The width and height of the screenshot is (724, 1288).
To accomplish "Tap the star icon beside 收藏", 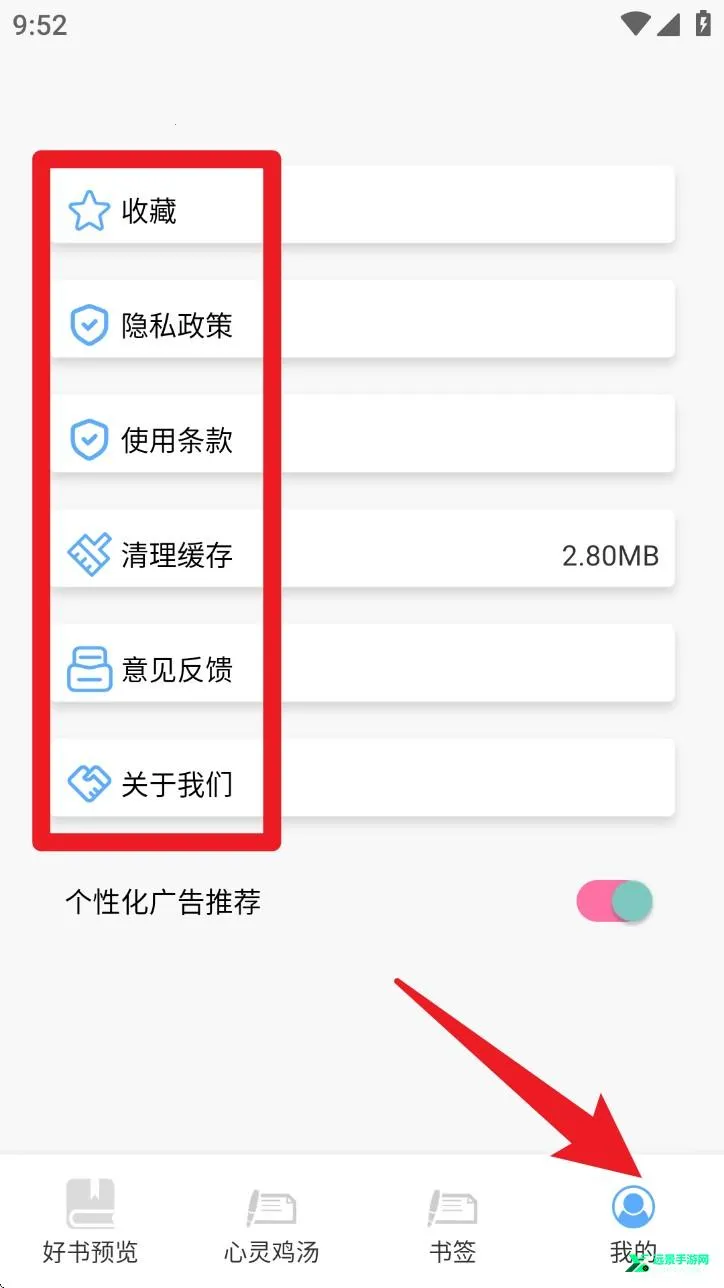I will coord(89,211).
